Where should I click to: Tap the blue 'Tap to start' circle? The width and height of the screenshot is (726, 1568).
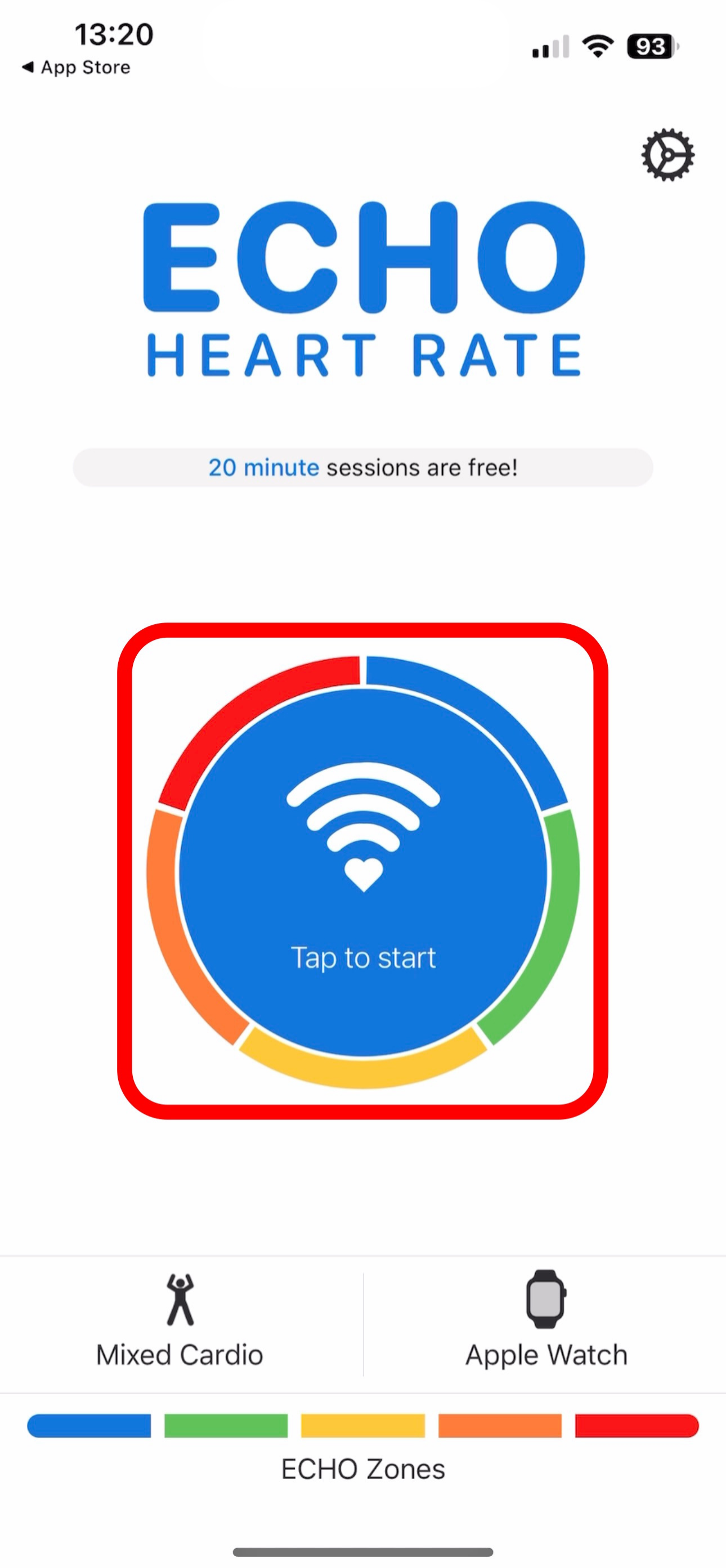click(x=364, y=872)
